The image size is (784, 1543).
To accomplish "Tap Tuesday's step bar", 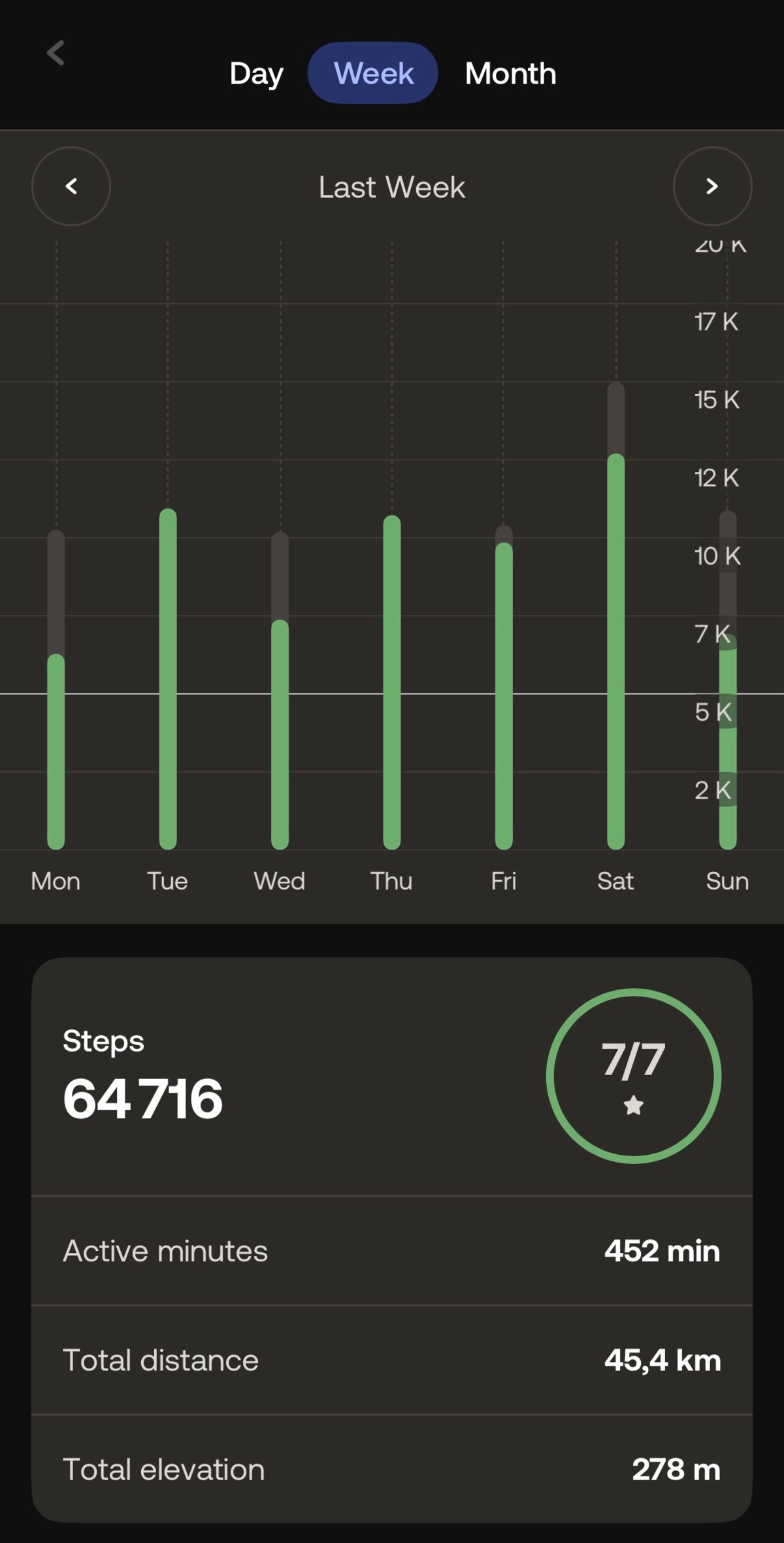I will click(168, 678).
